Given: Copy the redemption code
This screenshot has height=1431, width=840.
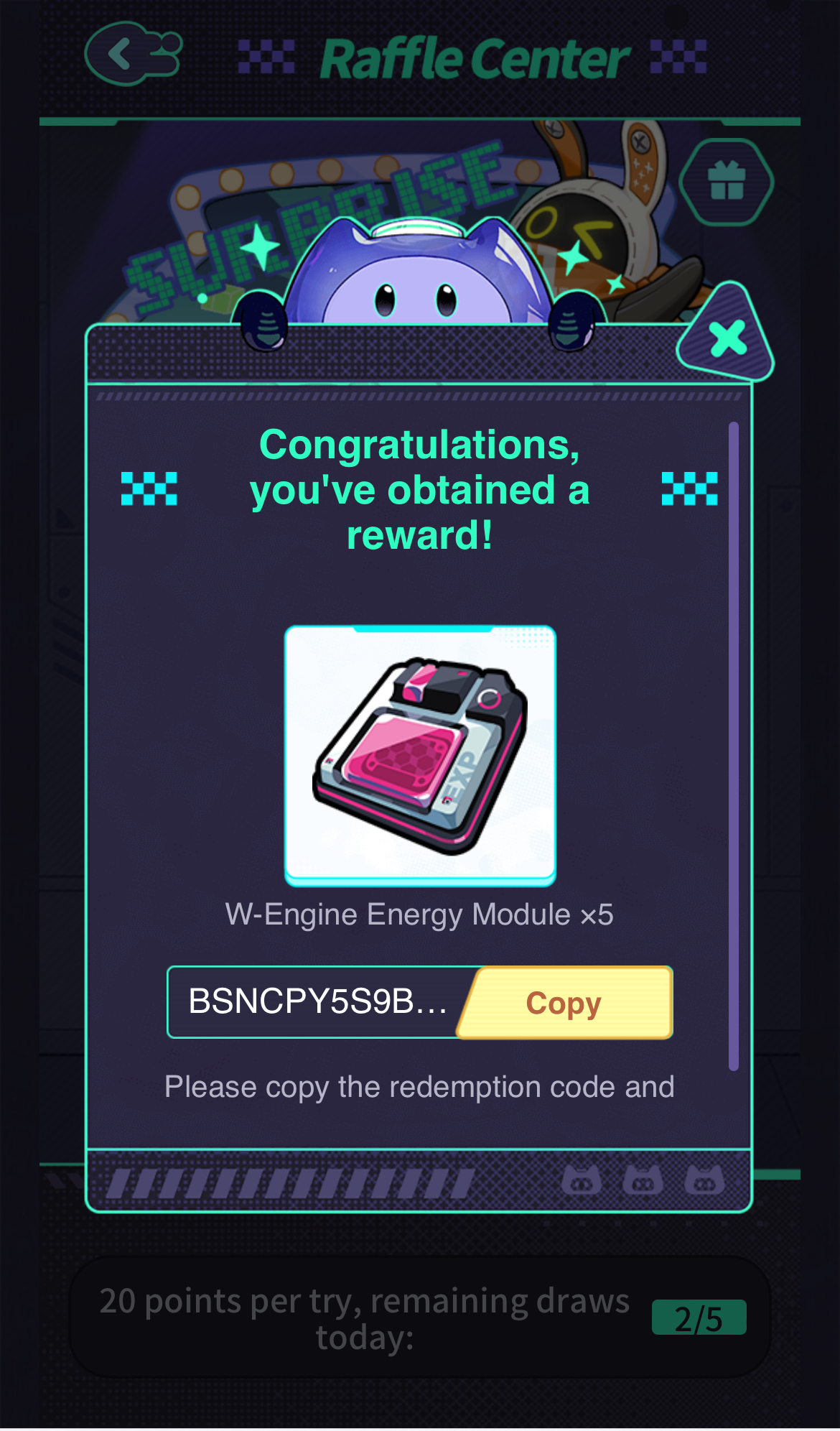Looking at the screenshot, I should (x=565, y=1003).
